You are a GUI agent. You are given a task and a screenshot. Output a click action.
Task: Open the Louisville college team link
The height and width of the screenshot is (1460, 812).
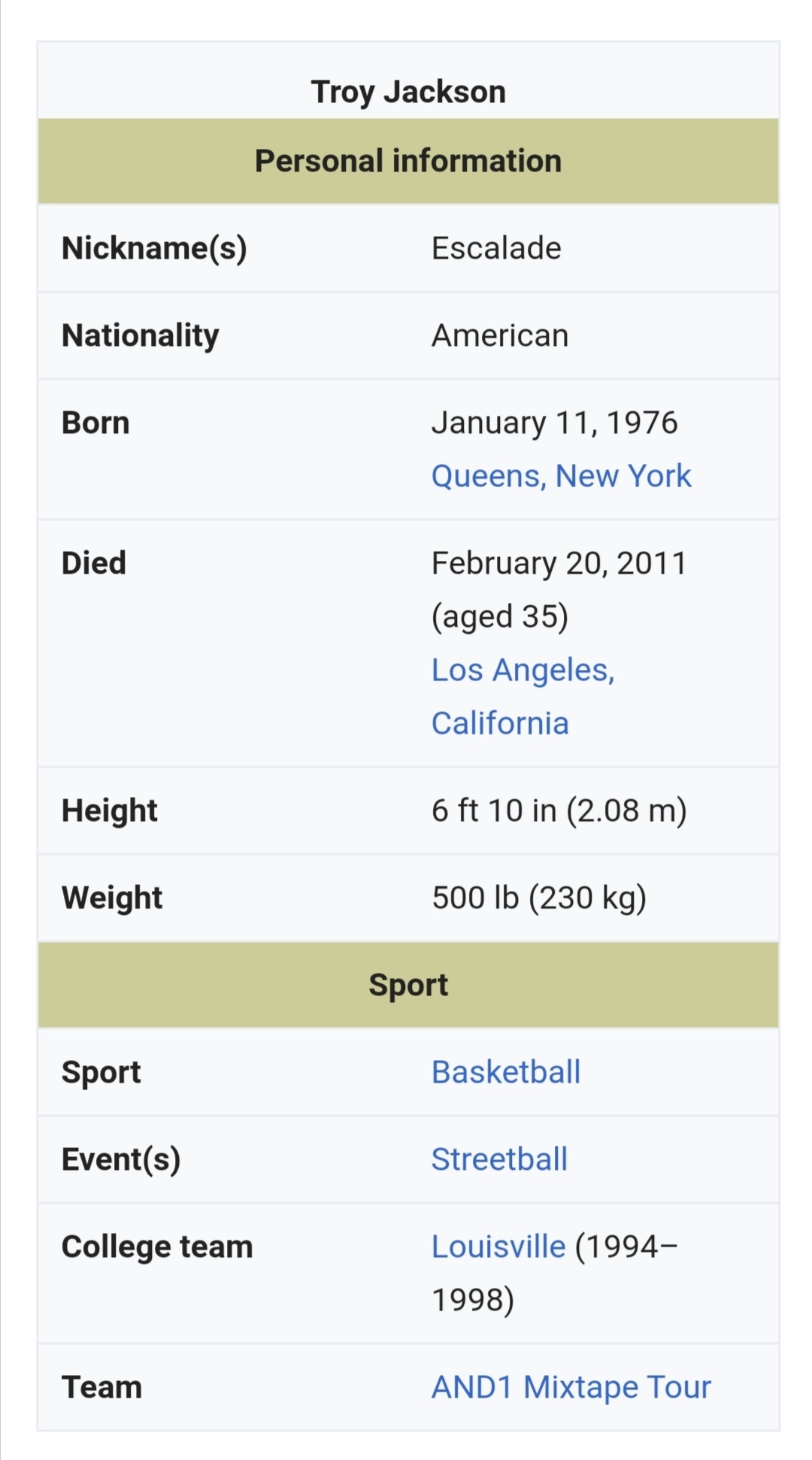(498, 1246)
